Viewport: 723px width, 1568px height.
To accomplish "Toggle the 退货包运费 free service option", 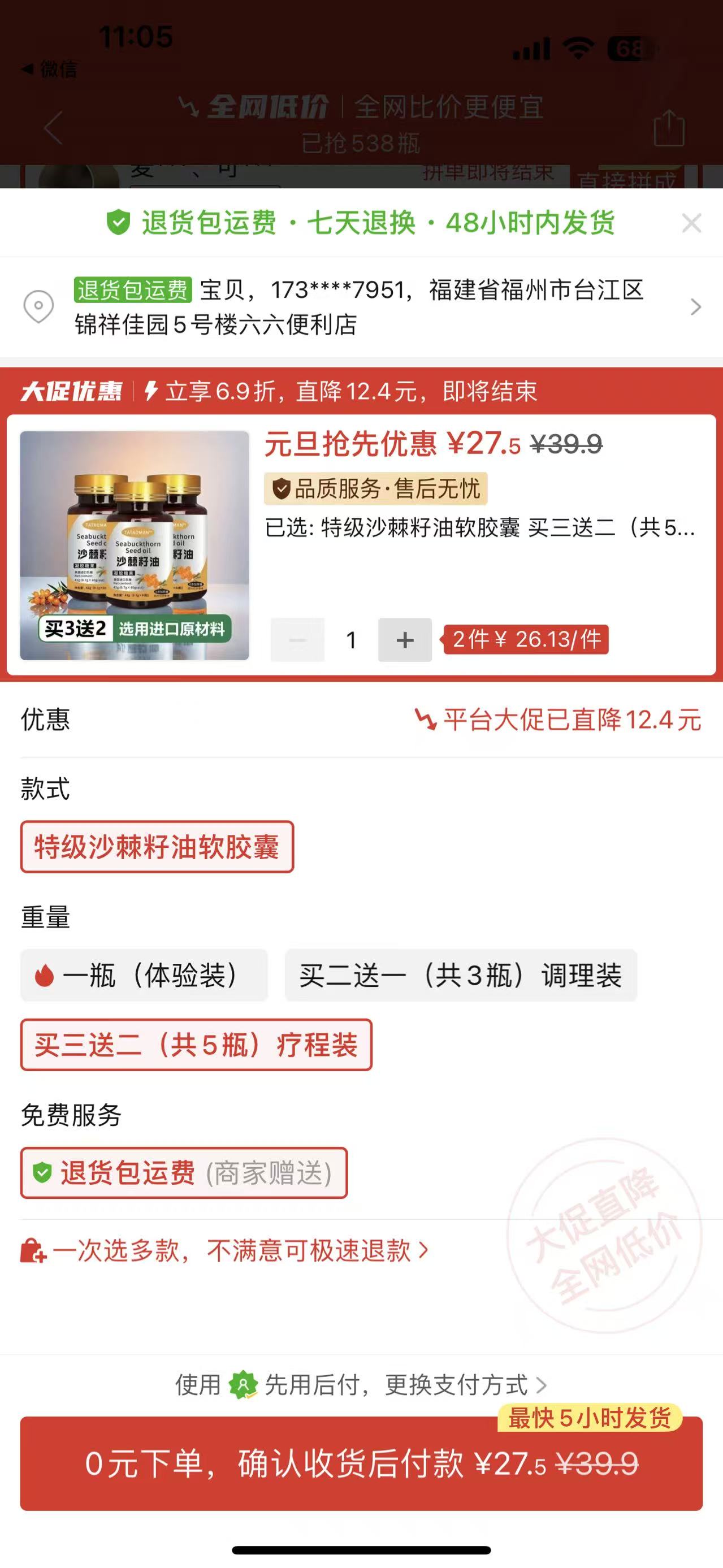I will (184, 1173).
